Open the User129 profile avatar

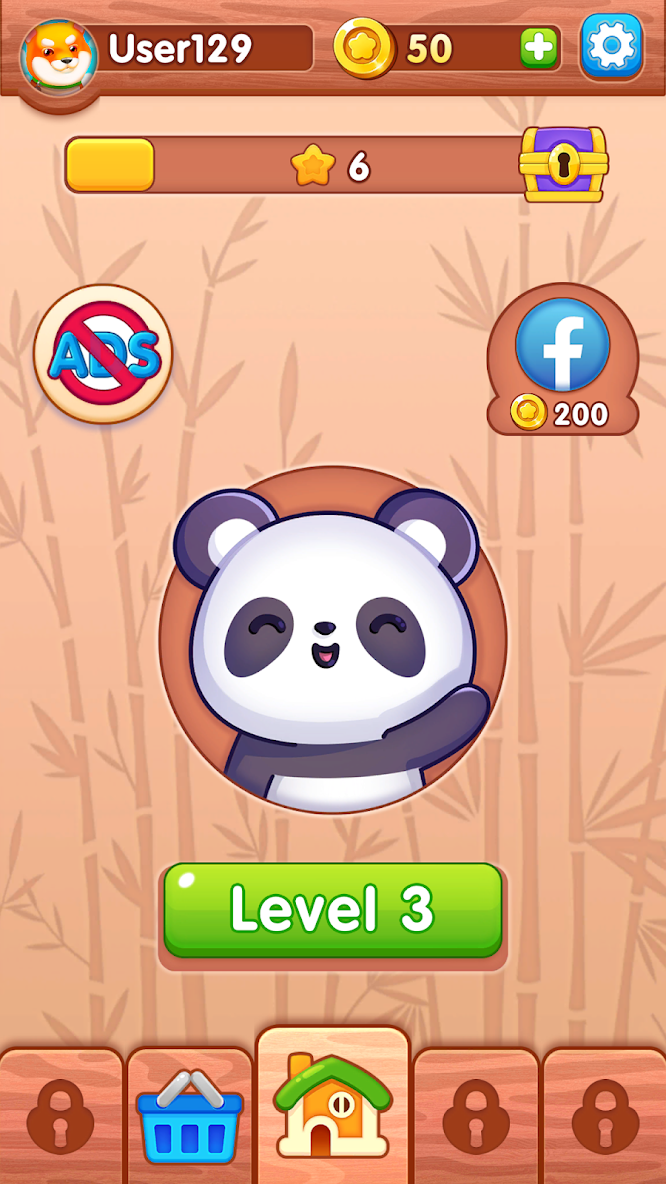pos(59,57)
